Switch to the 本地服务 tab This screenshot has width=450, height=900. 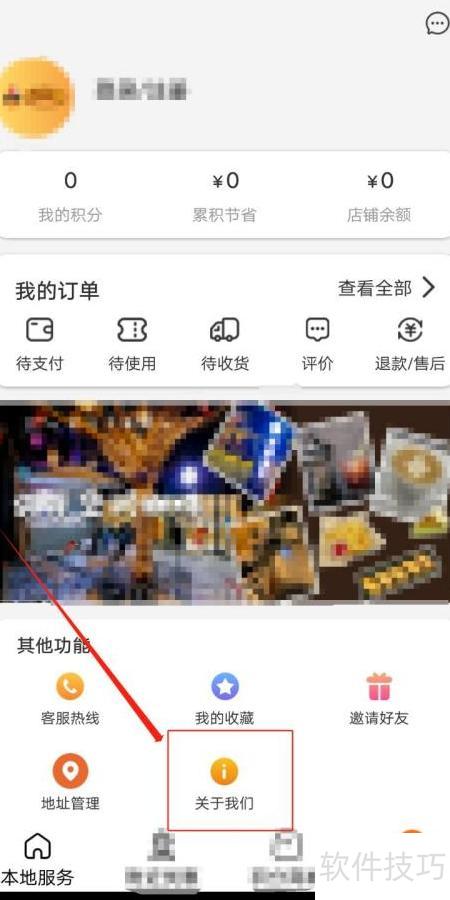click(x=38, y=860)
